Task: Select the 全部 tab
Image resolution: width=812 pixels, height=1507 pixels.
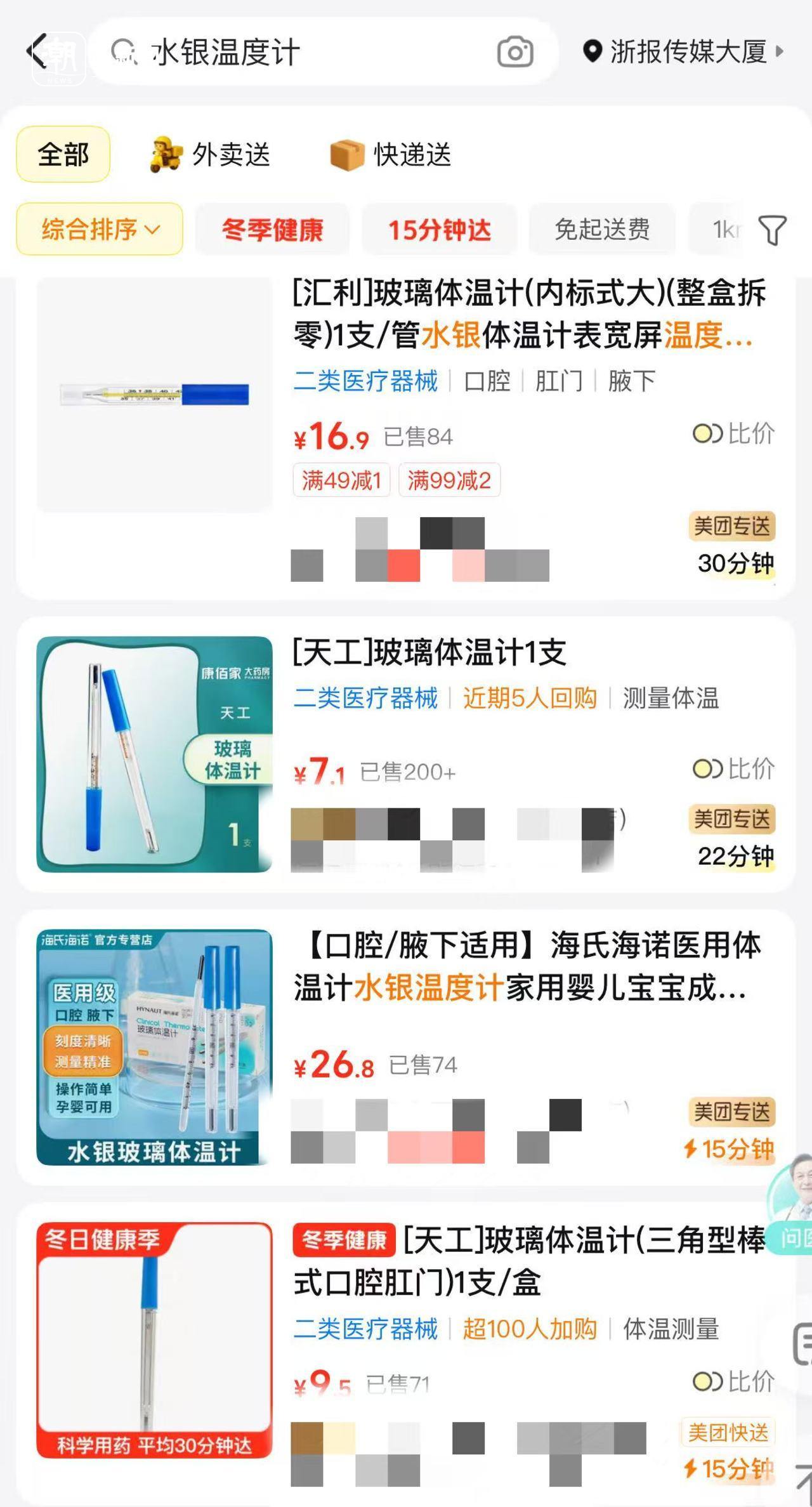Action: tap(63, 154)
